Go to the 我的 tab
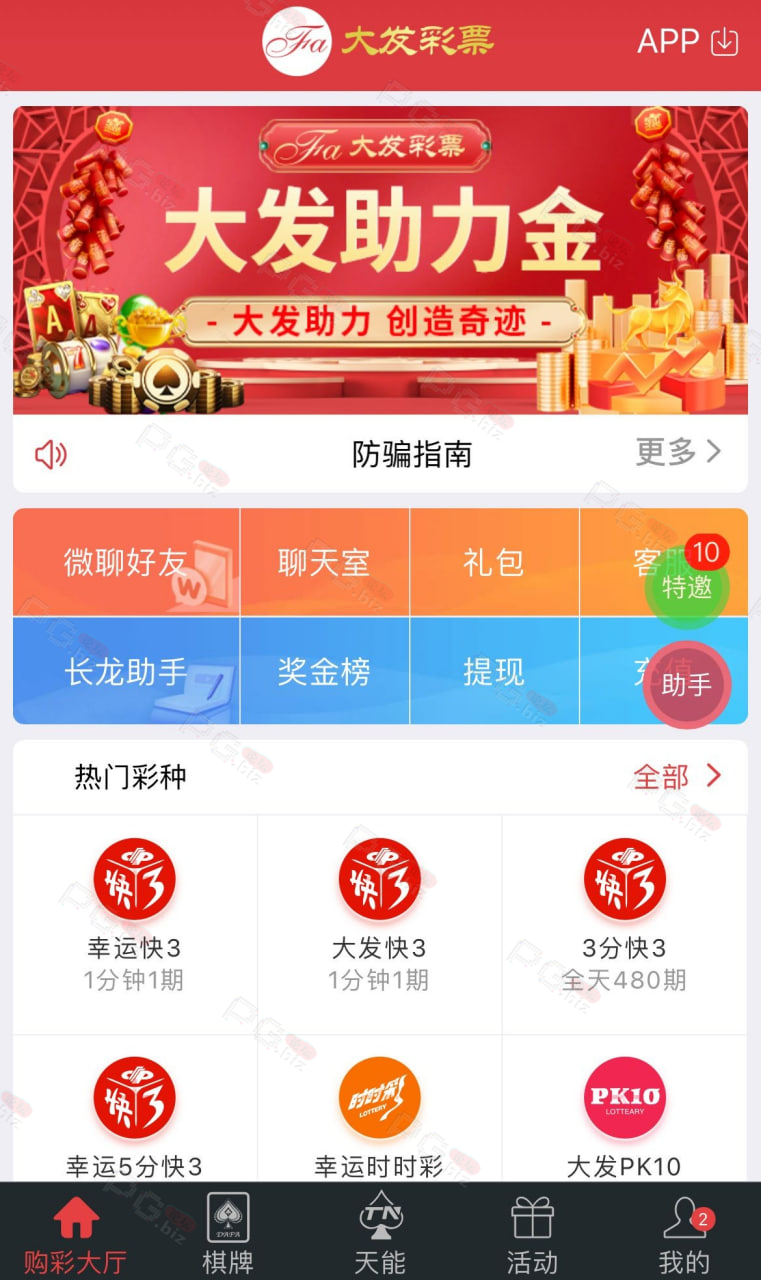This screenshot has height=1280, width=761. pos(685,1232)
